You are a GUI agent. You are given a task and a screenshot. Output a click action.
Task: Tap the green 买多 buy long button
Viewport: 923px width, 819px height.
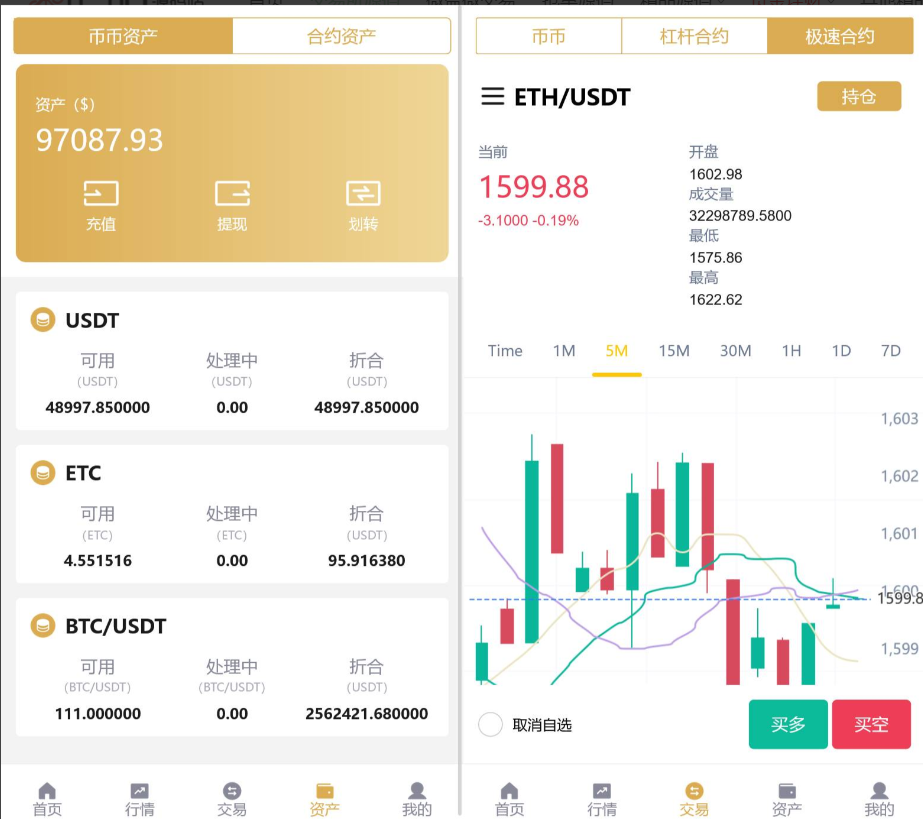click(788, 725)
